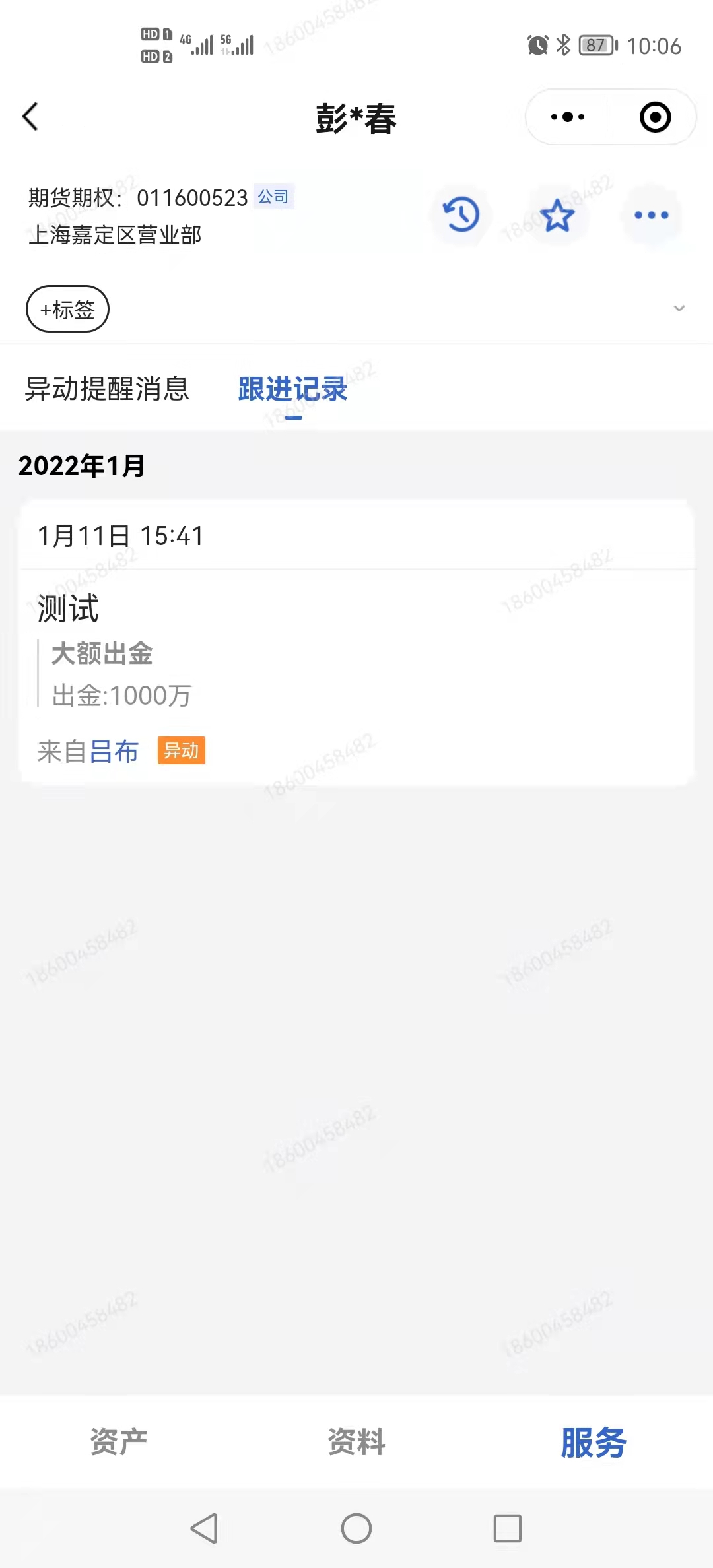This screenshot has width=713, height=1568.
Task: Go back using the top-left arrow
Action: [x=30, y=117]
